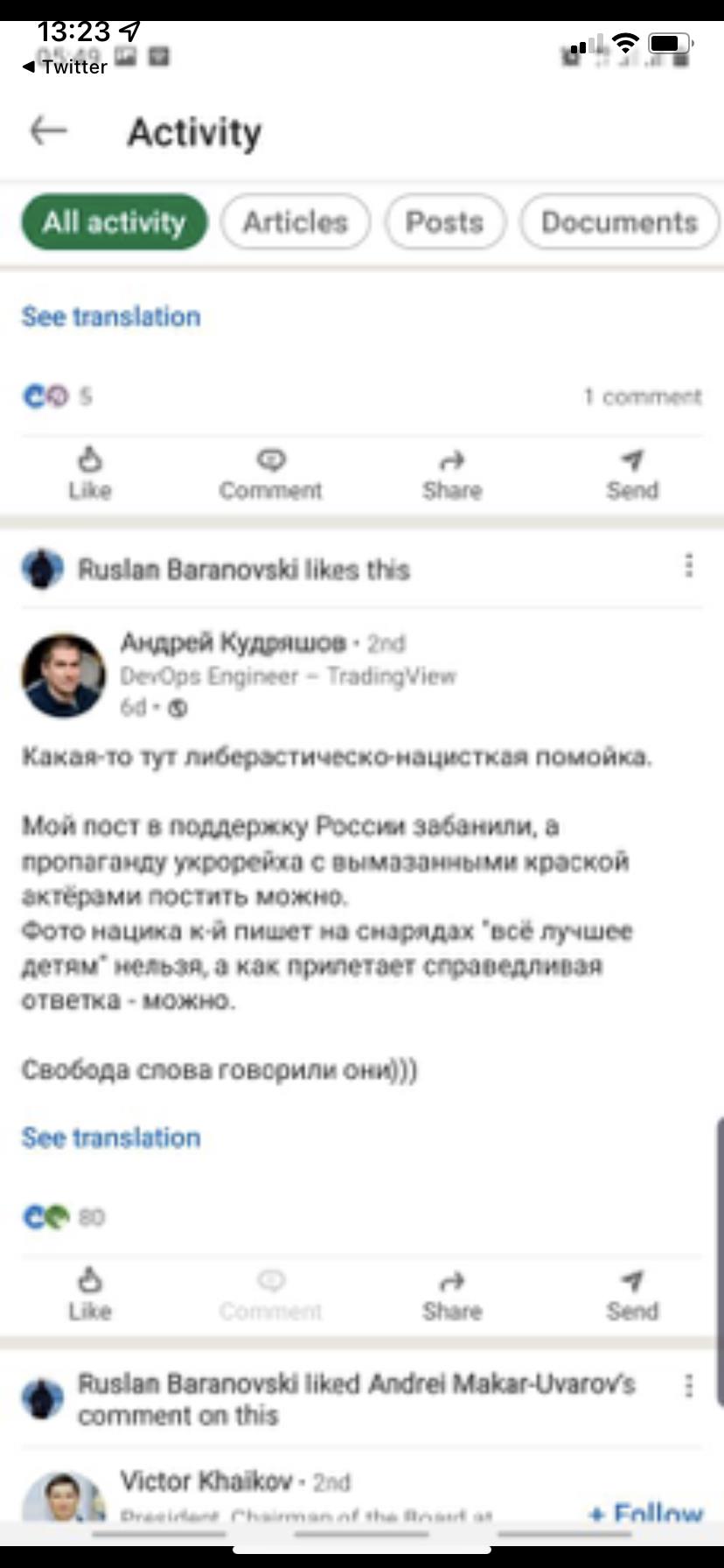Select the All activity filter chip
724x1568 pixels.
(x=115, y=222)
